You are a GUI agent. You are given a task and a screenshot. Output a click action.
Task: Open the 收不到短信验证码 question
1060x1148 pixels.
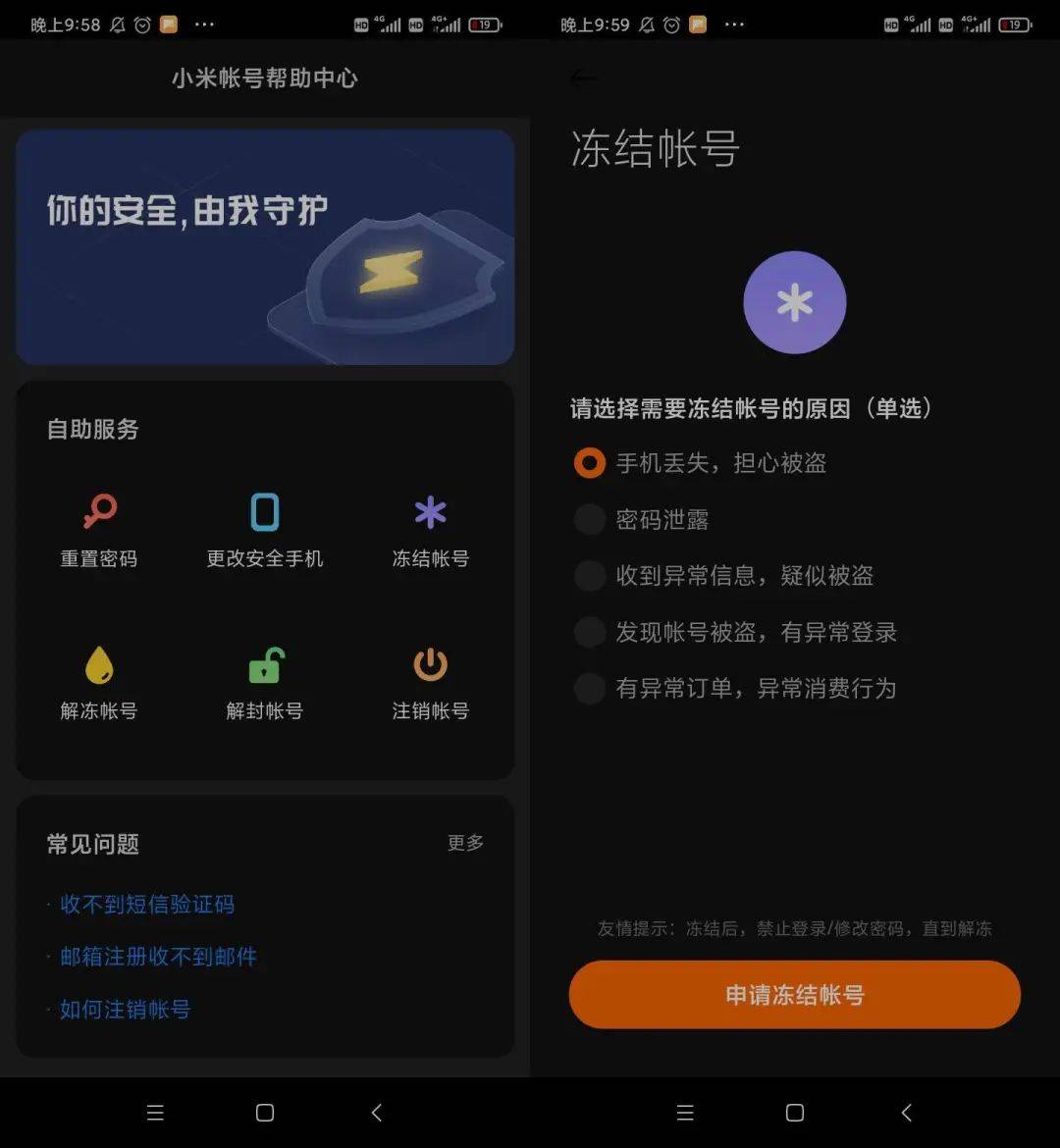click(147, 905)
